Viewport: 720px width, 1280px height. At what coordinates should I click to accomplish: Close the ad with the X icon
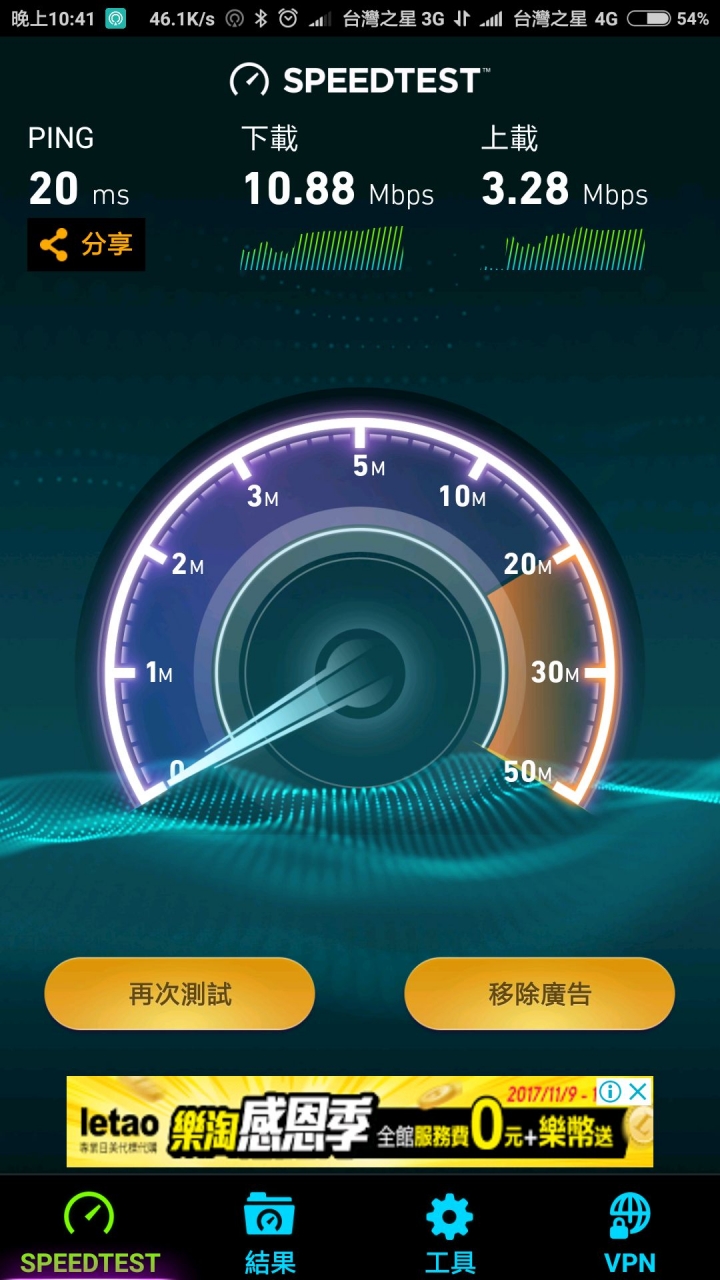click(638, 1091)
